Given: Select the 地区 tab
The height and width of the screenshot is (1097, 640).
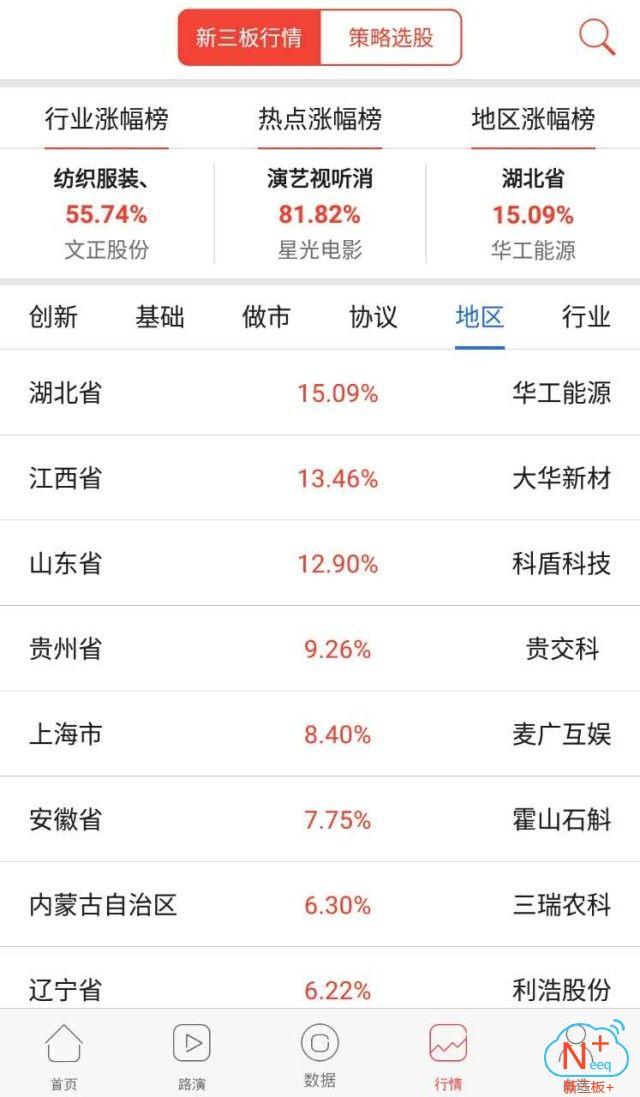Looking at the screenshot, I should 480,318.
